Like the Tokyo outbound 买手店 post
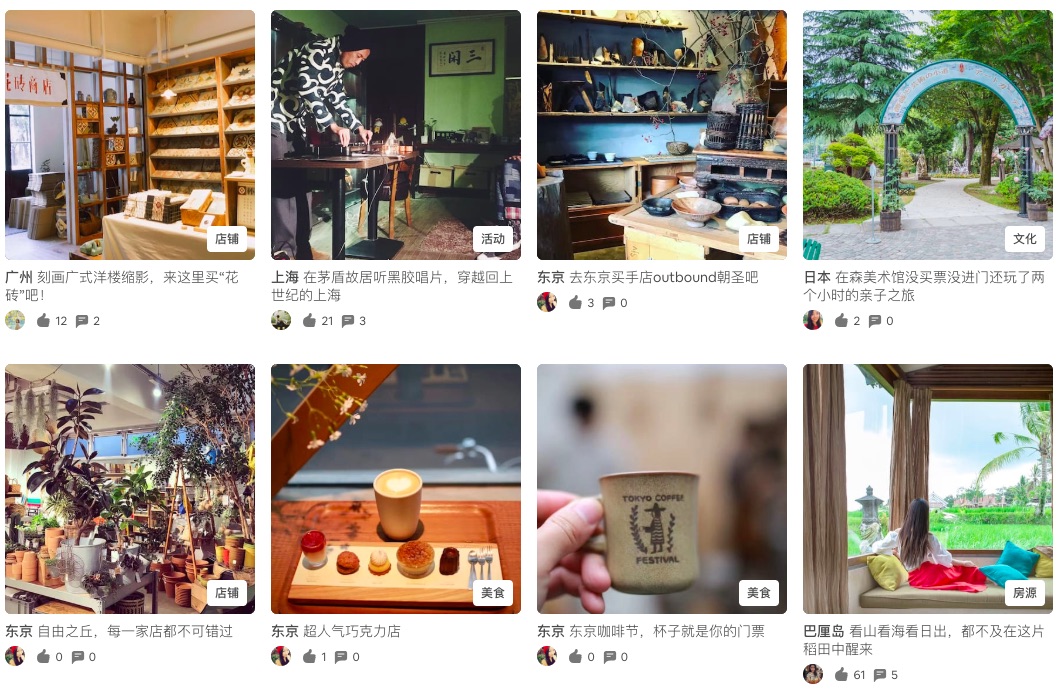Viewport: 1063px width, 692px height. (576, 302)
